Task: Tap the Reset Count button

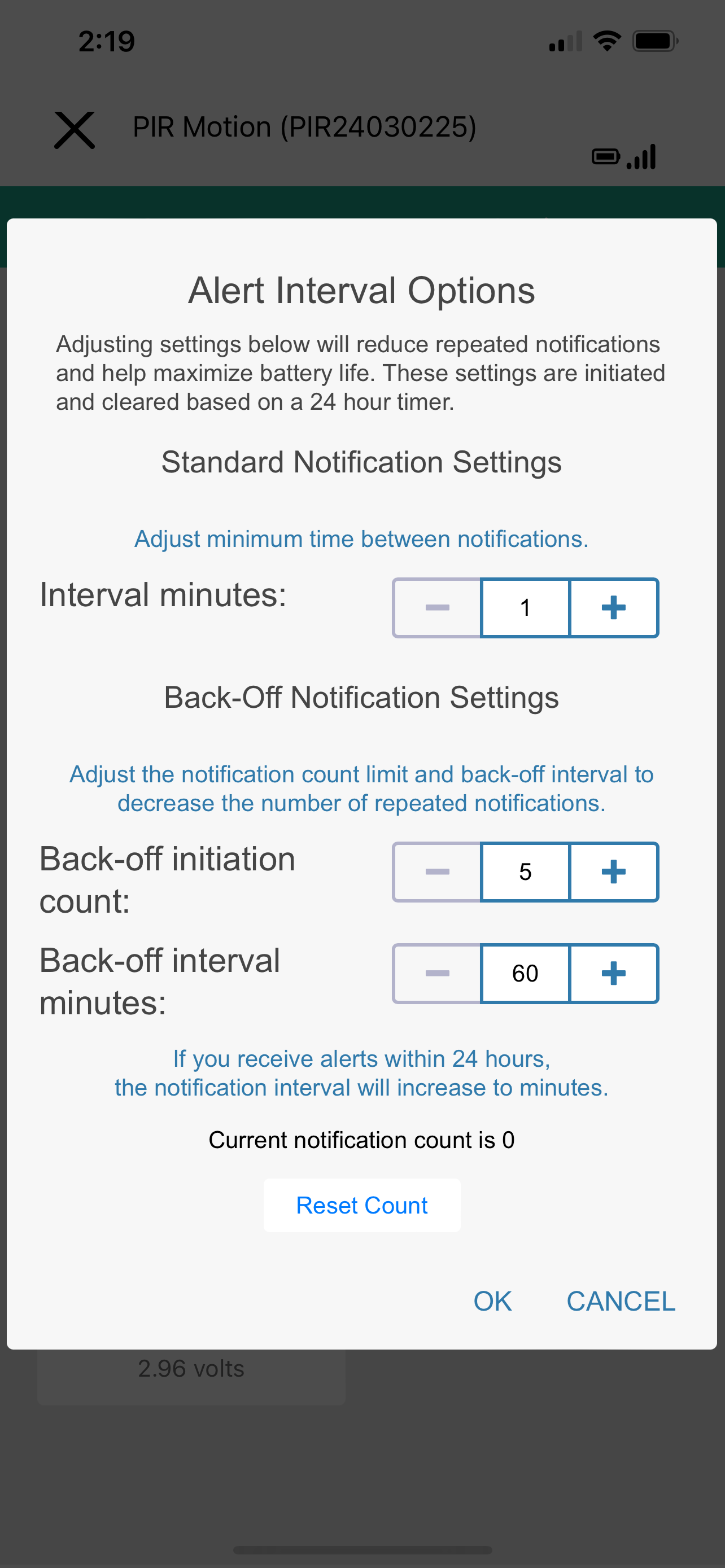Action: [x=361, y=1205]
